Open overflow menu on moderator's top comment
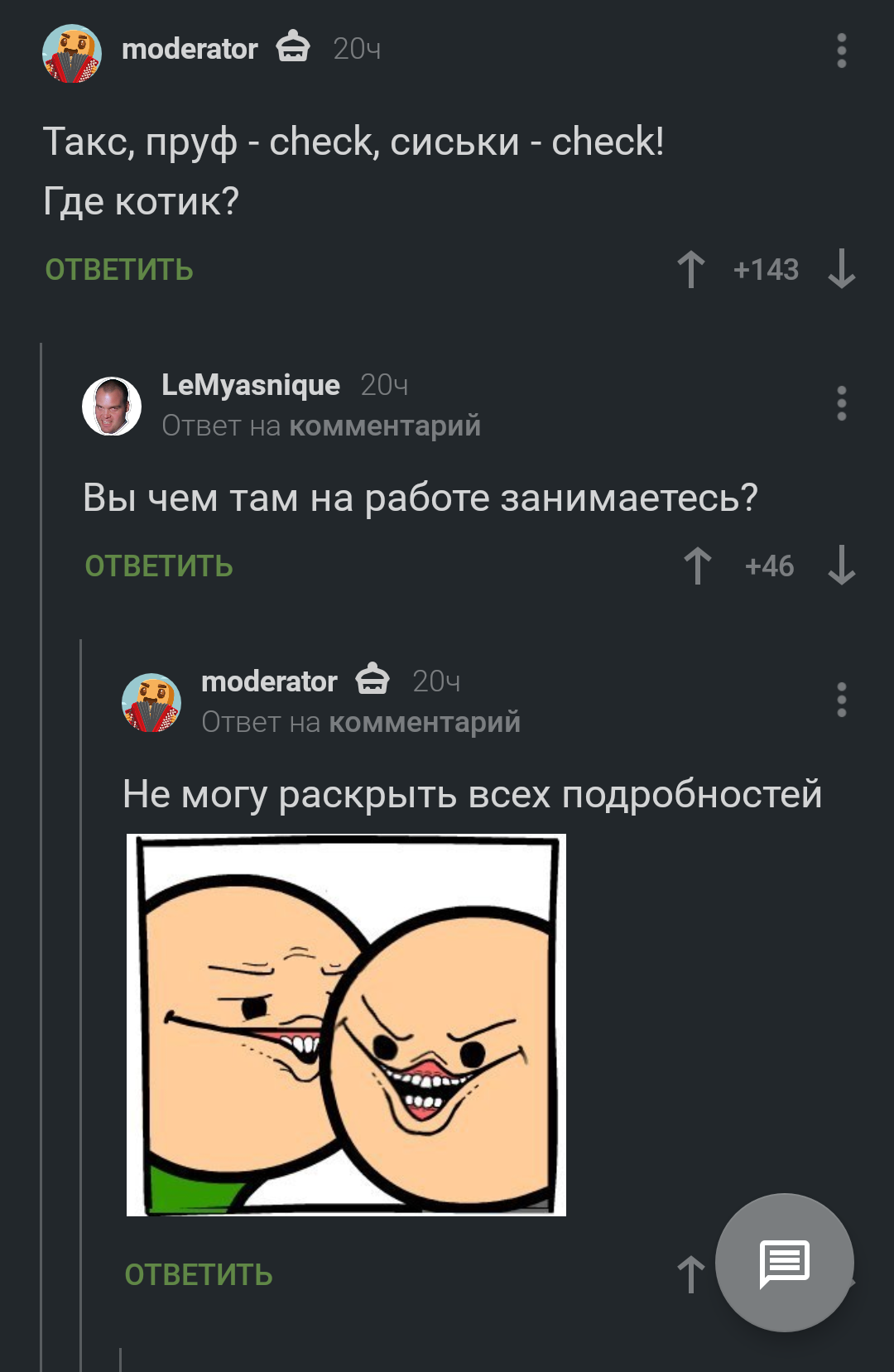 click(x=841, y=51)
